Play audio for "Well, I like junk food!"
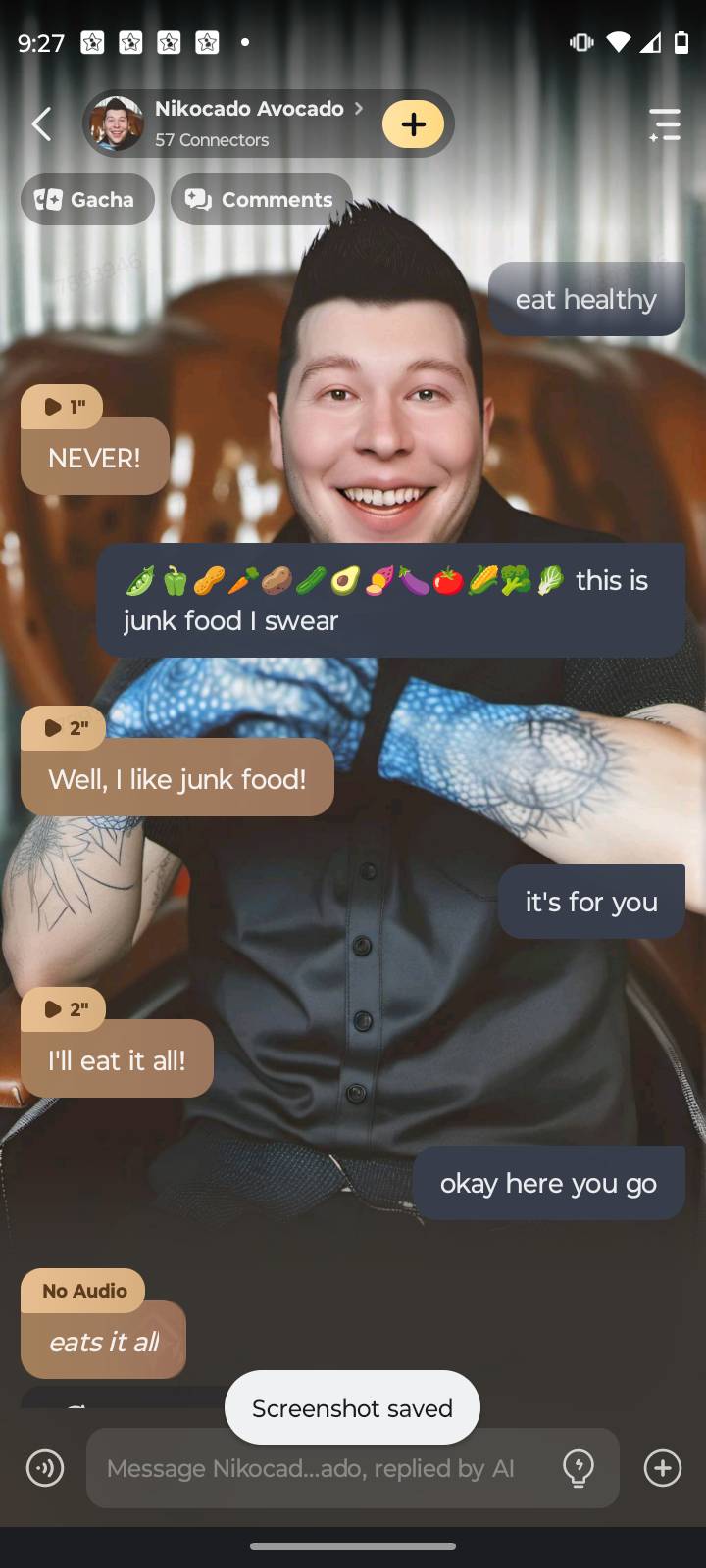This screenshot has height=1568, width=706. pyautogui.click(x=65, y=727)
